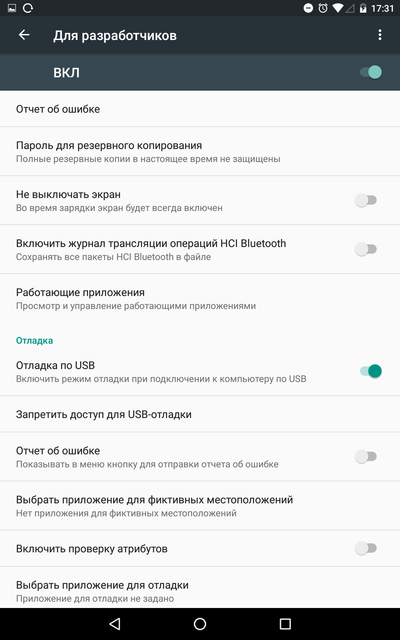Open Работающие приложения
Viewport: 400px width, 640px height.
pos(200,298)
